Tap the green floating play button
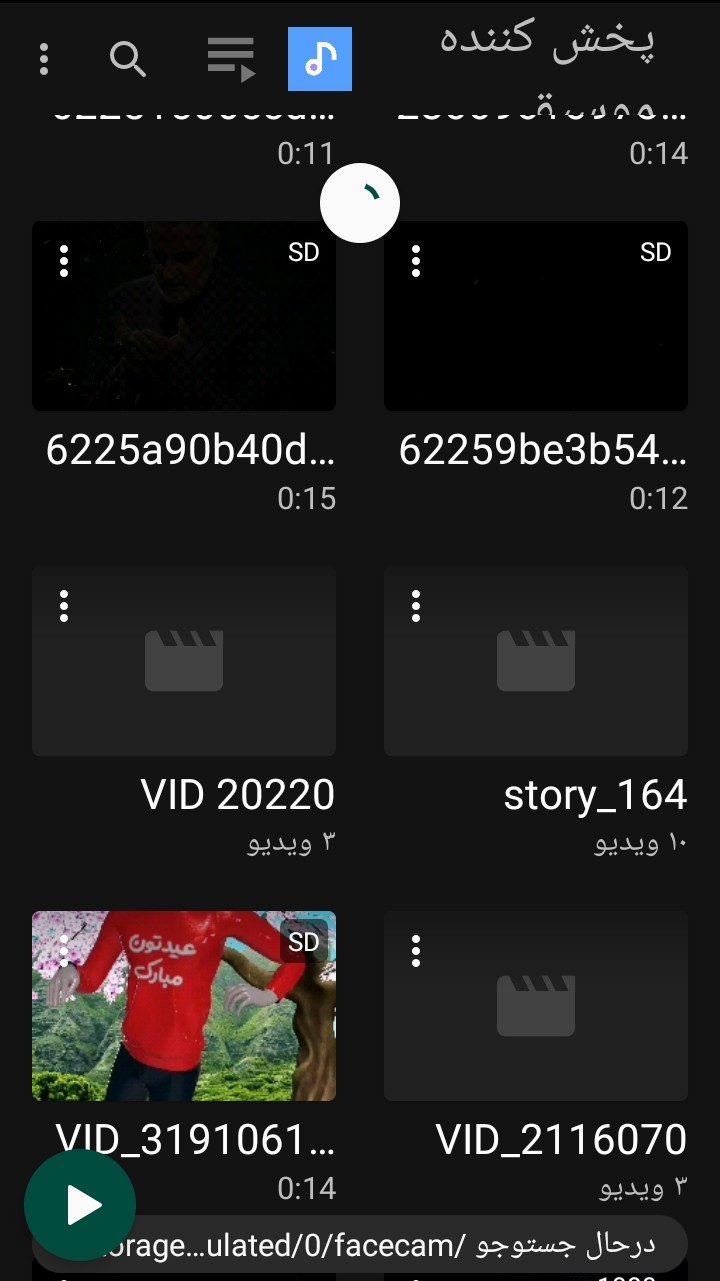The width and height of the screenshot is (720, 1281). click(80, 1206)
